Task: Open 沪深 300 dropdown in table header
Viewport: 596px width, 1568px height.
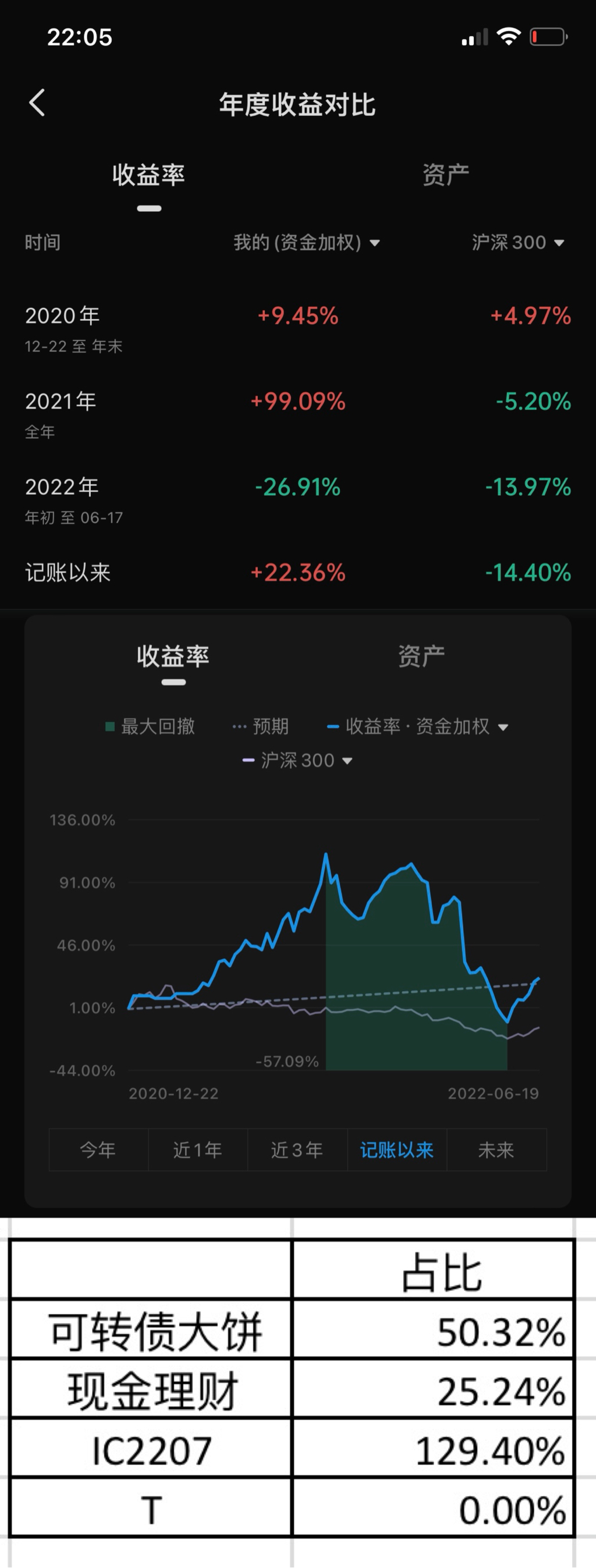Action: (x=518, y=243)
